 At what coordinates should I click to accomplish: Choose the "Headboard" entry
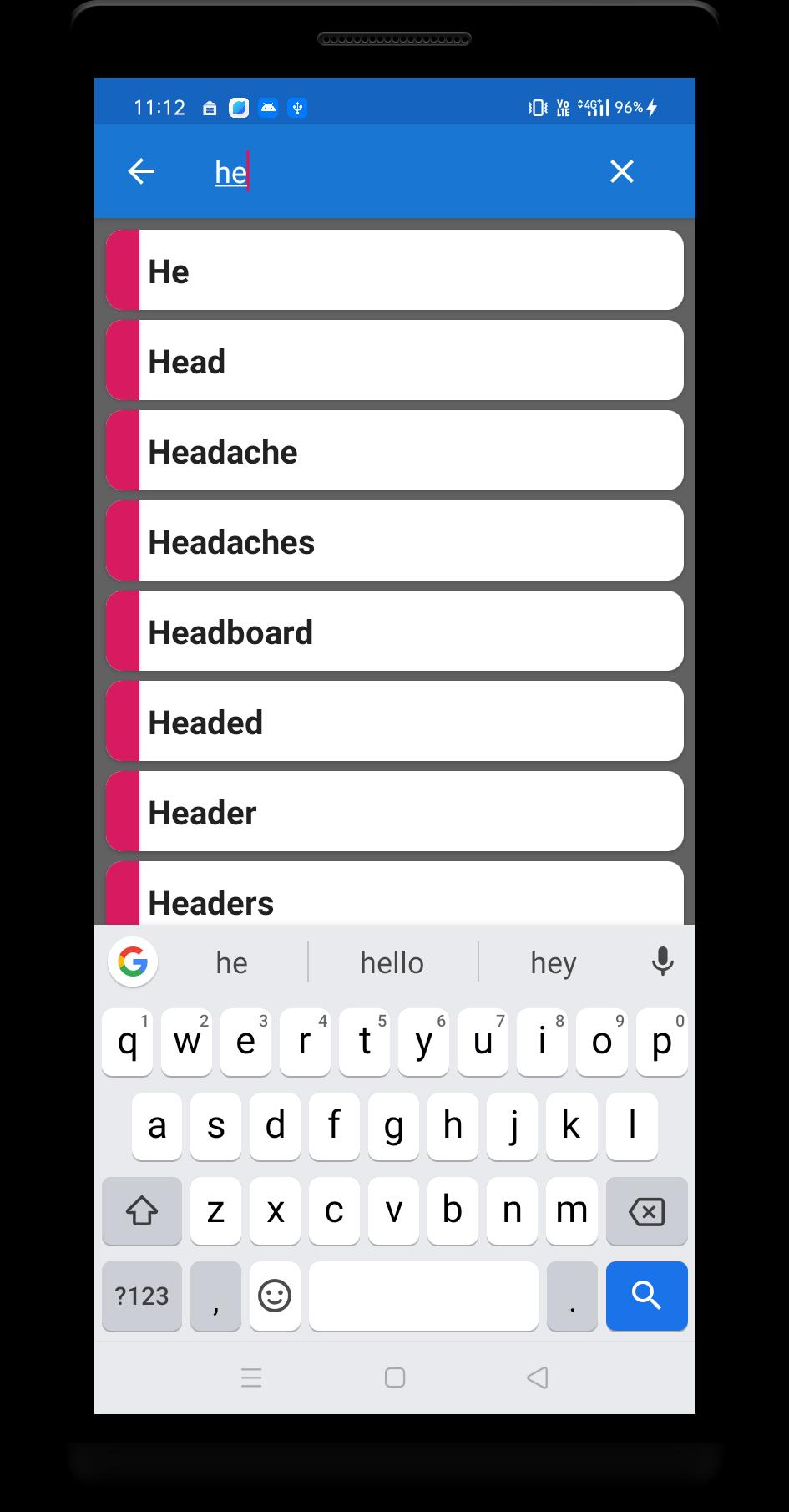[x=395, y=631]
